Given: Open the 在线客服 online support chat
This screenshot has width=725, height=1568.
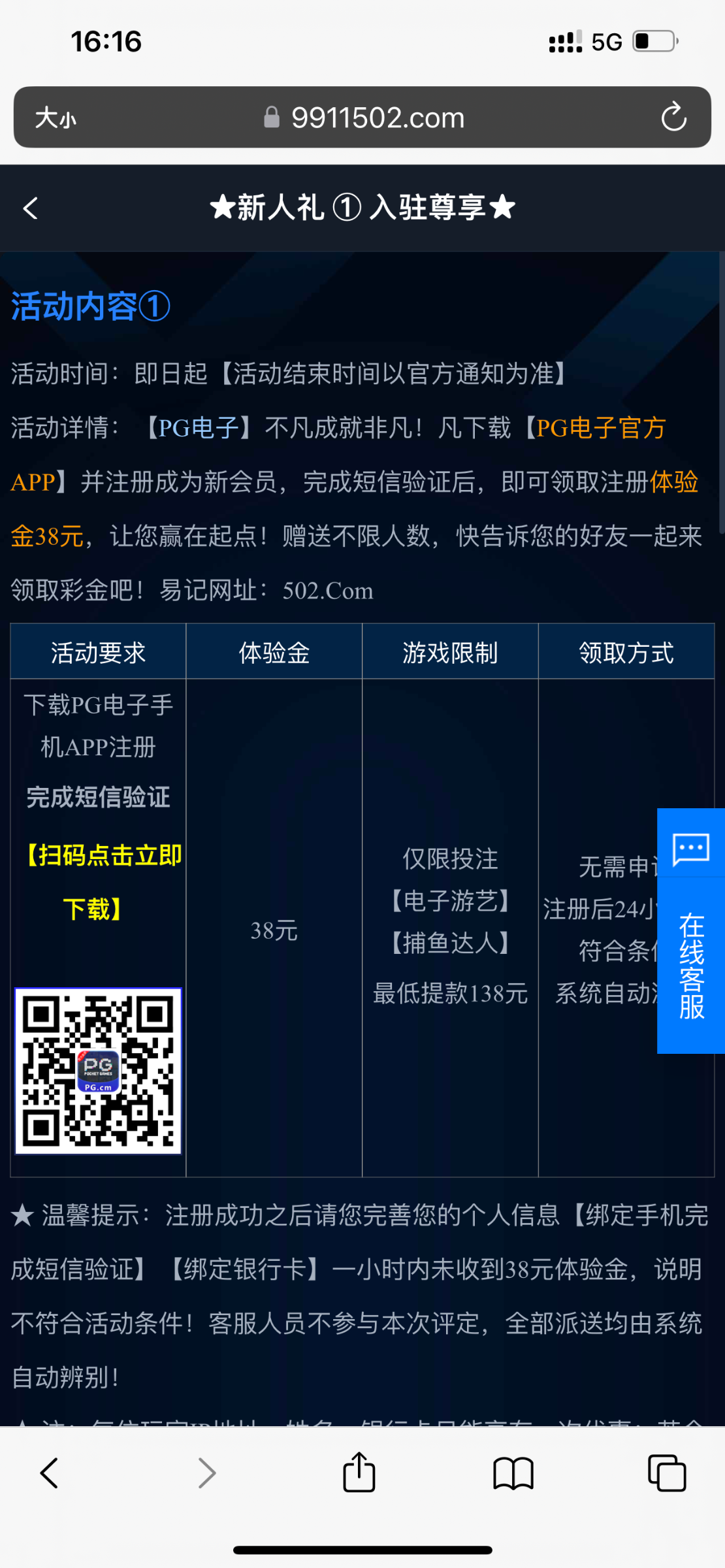Looking at the screenshot, I should pos(690,930).
